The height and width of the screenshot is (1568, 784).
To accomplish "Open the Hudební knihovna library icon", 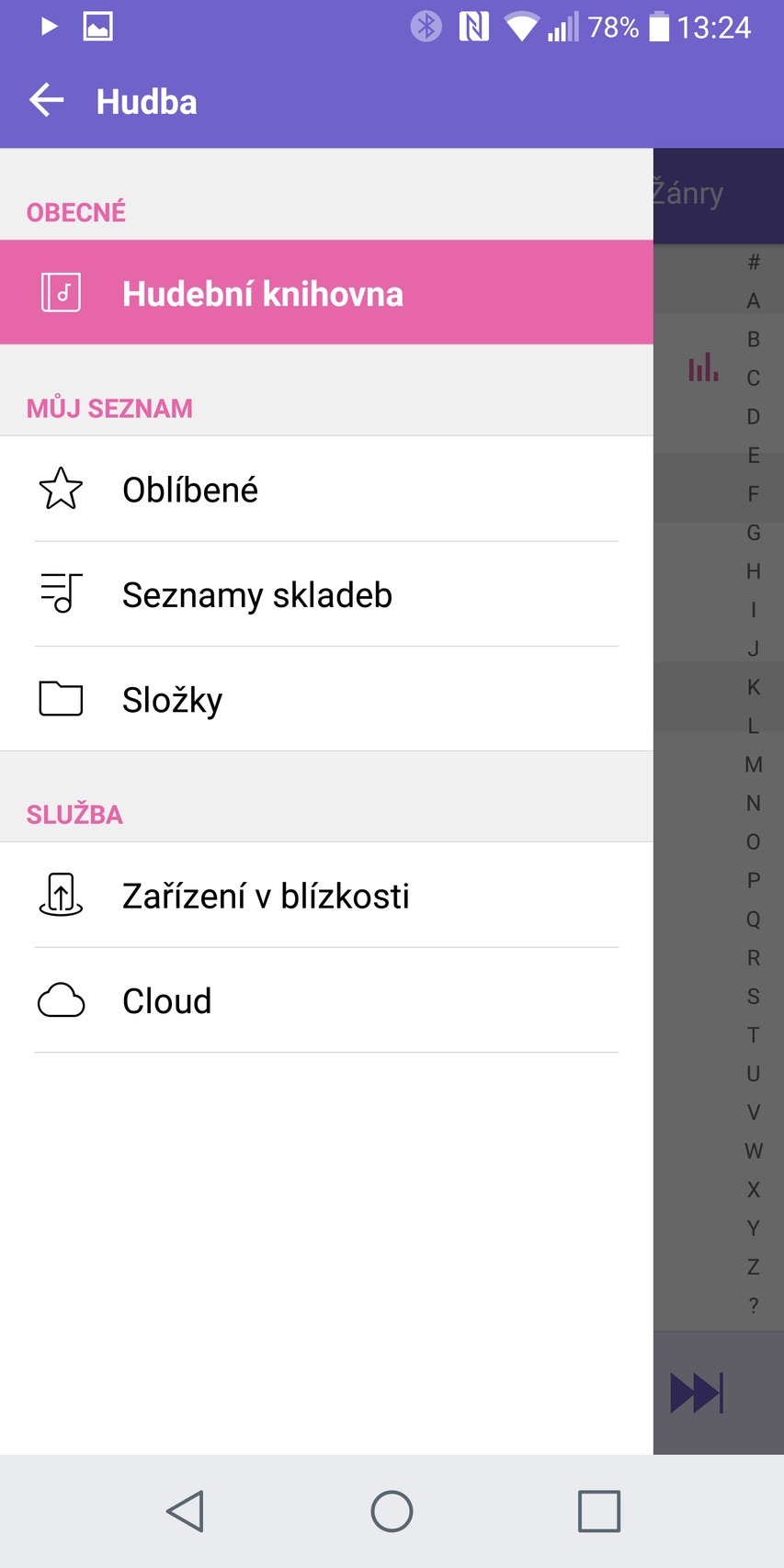I will [61, 292].
